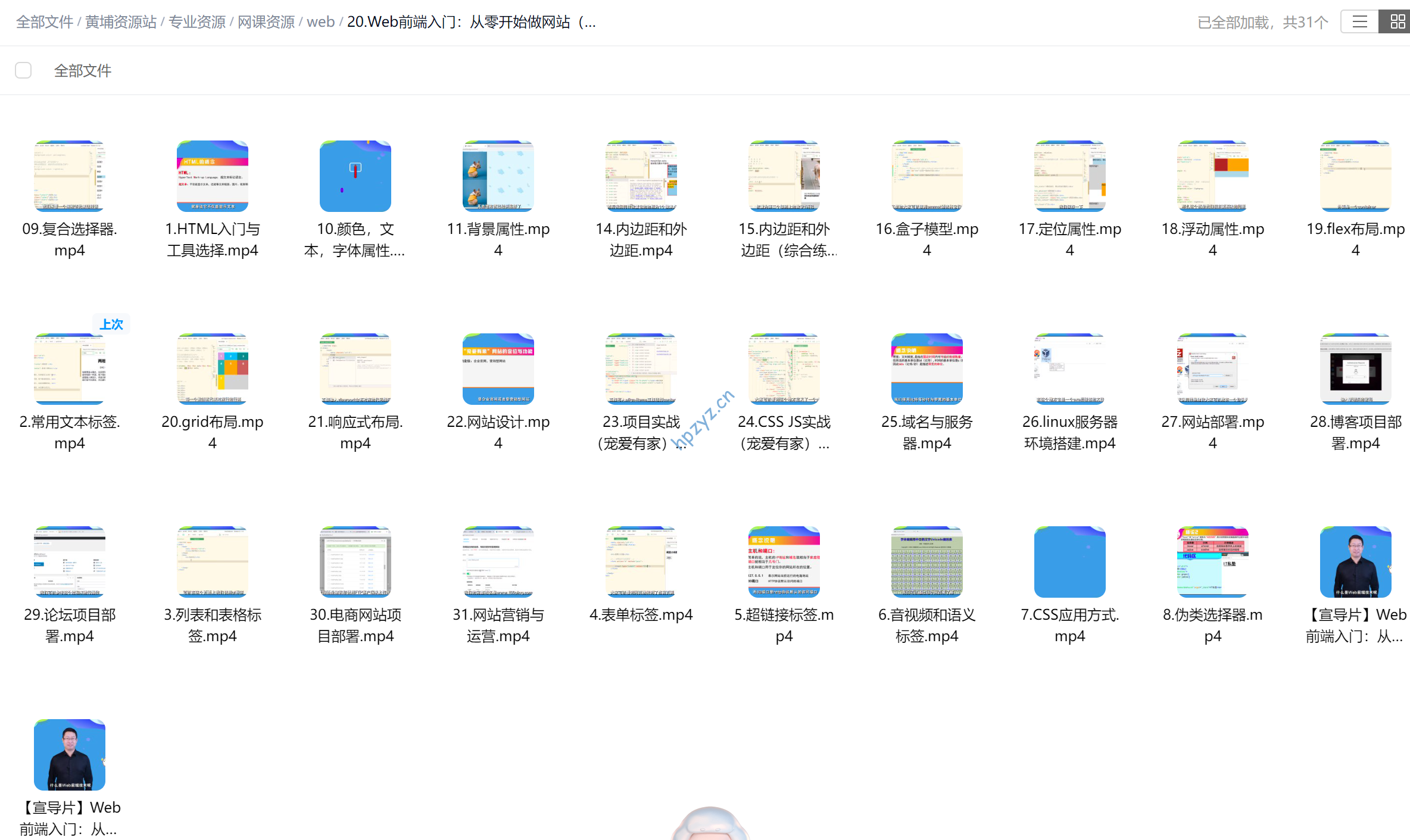This screenshot has width=1410, height=840.
Task: Open 11.背景属性.mp4 video
Action: tap(498, 176)
